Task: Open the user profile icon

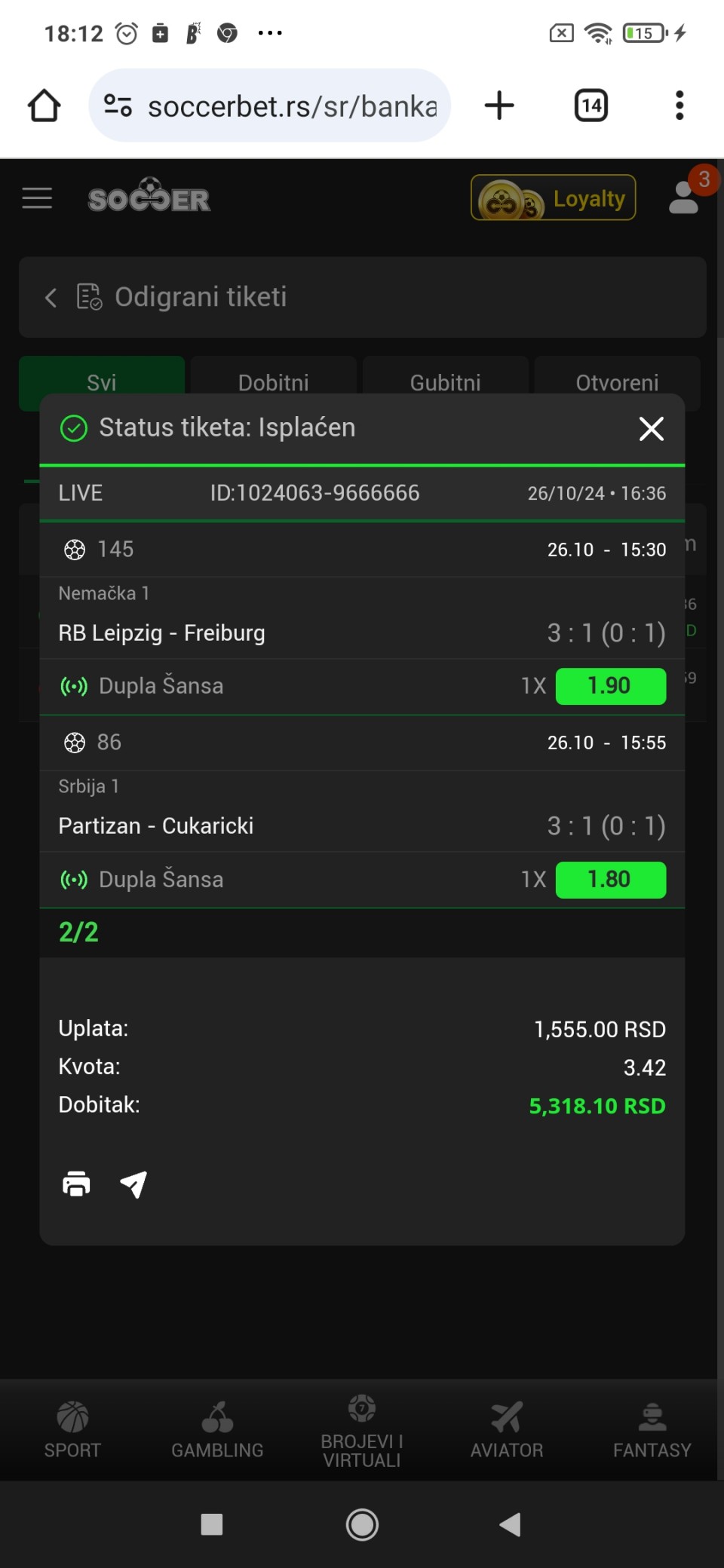Action: (x=684, y=198)
